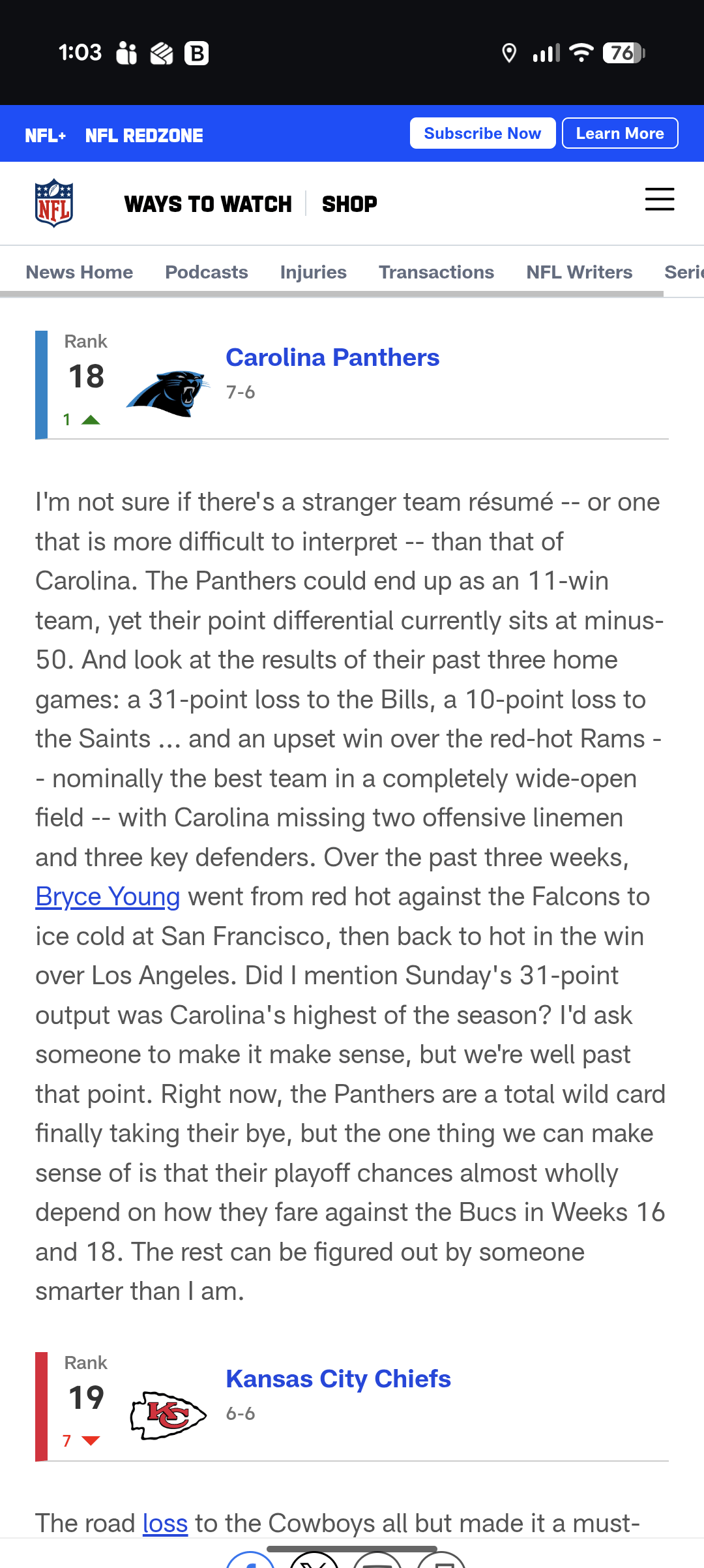Viewport: 704px width, 1568px height.
Task: Open Ways to Watch
Action: pyautogui.click(x=208, y=204)
